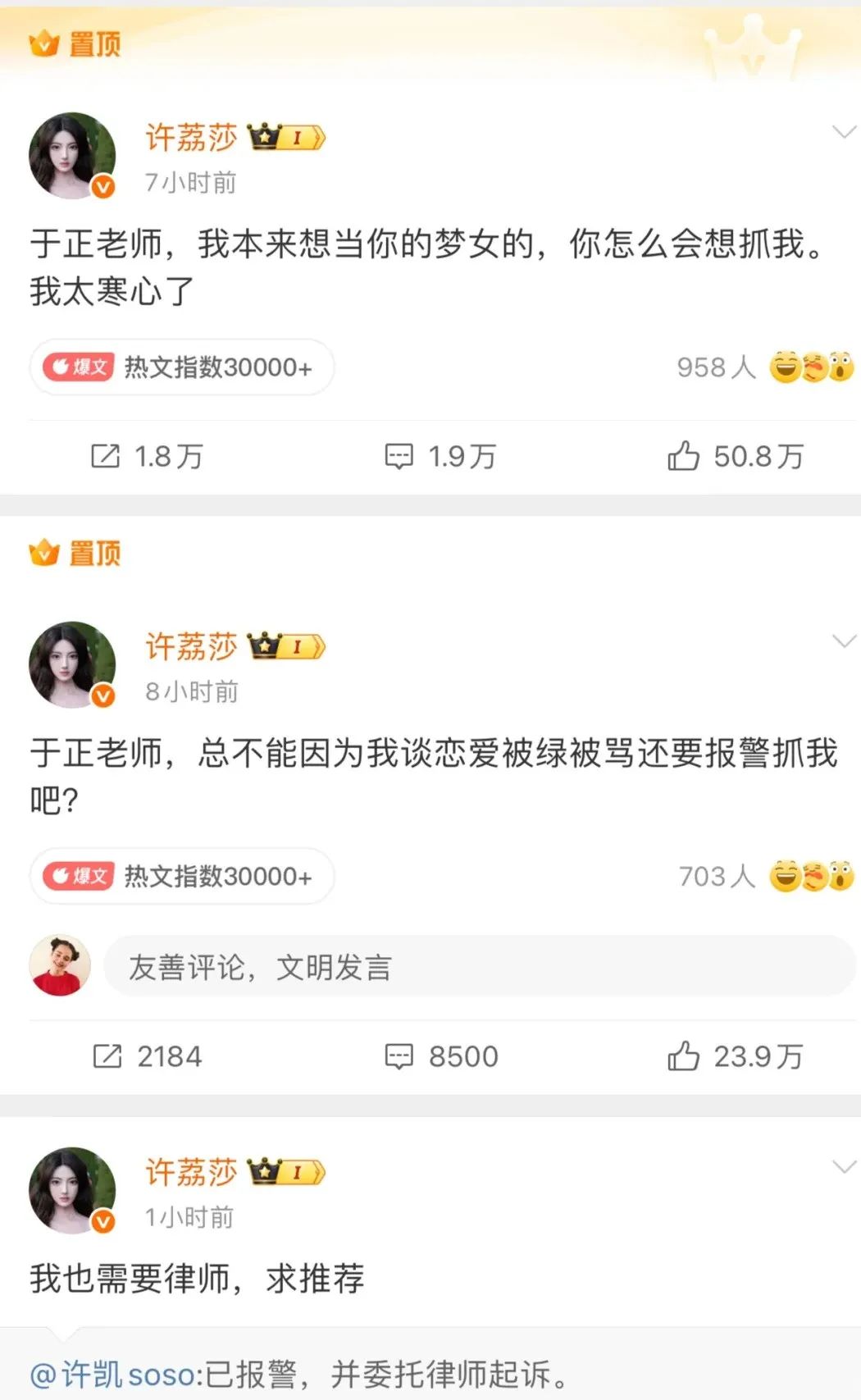This screenshot has width=861, height=1400.
Task: Repost the post with 1.8万 shares
Action: pos(146,456)
